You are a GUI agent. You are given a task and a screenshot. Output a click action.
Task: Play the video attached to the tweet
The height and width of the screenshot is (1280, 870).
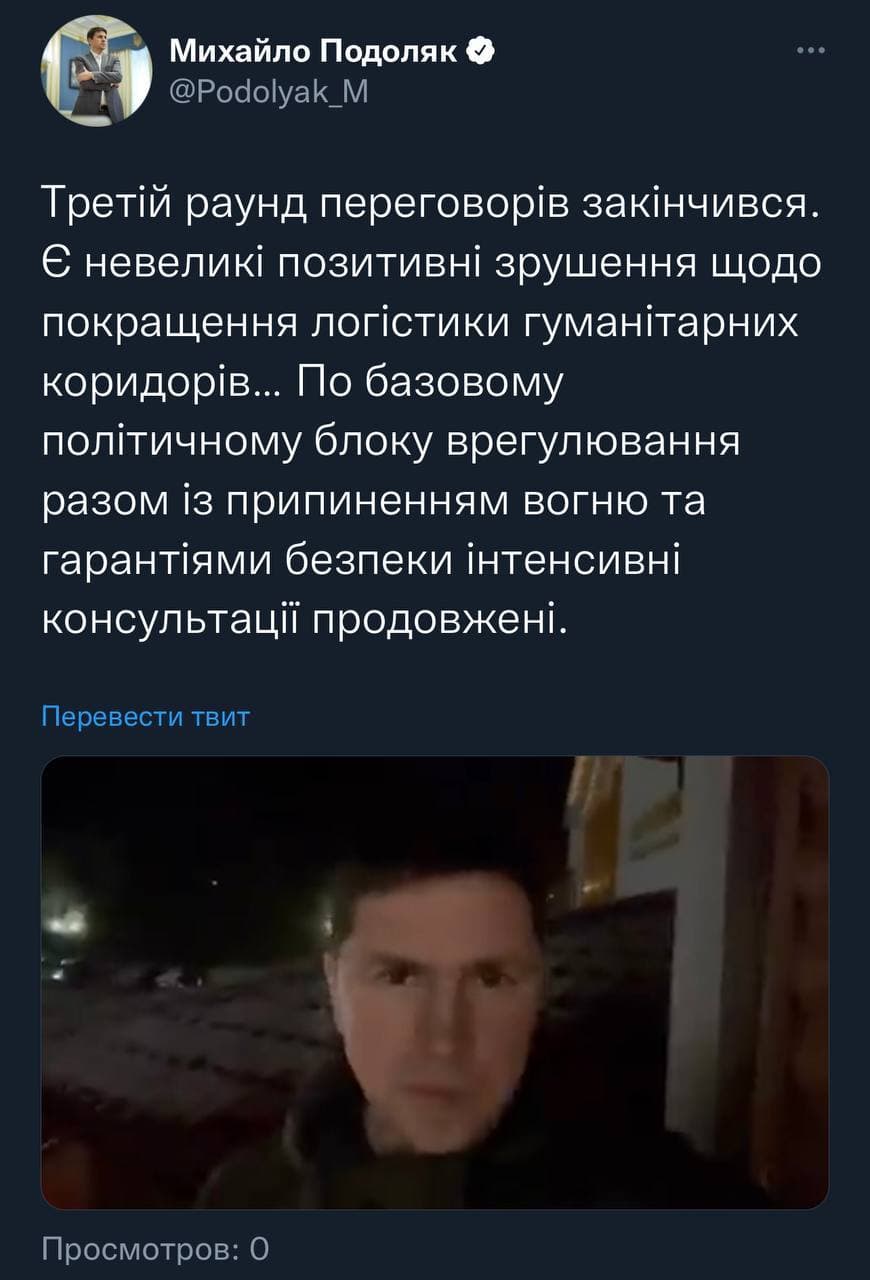click(x=435, y=982)
